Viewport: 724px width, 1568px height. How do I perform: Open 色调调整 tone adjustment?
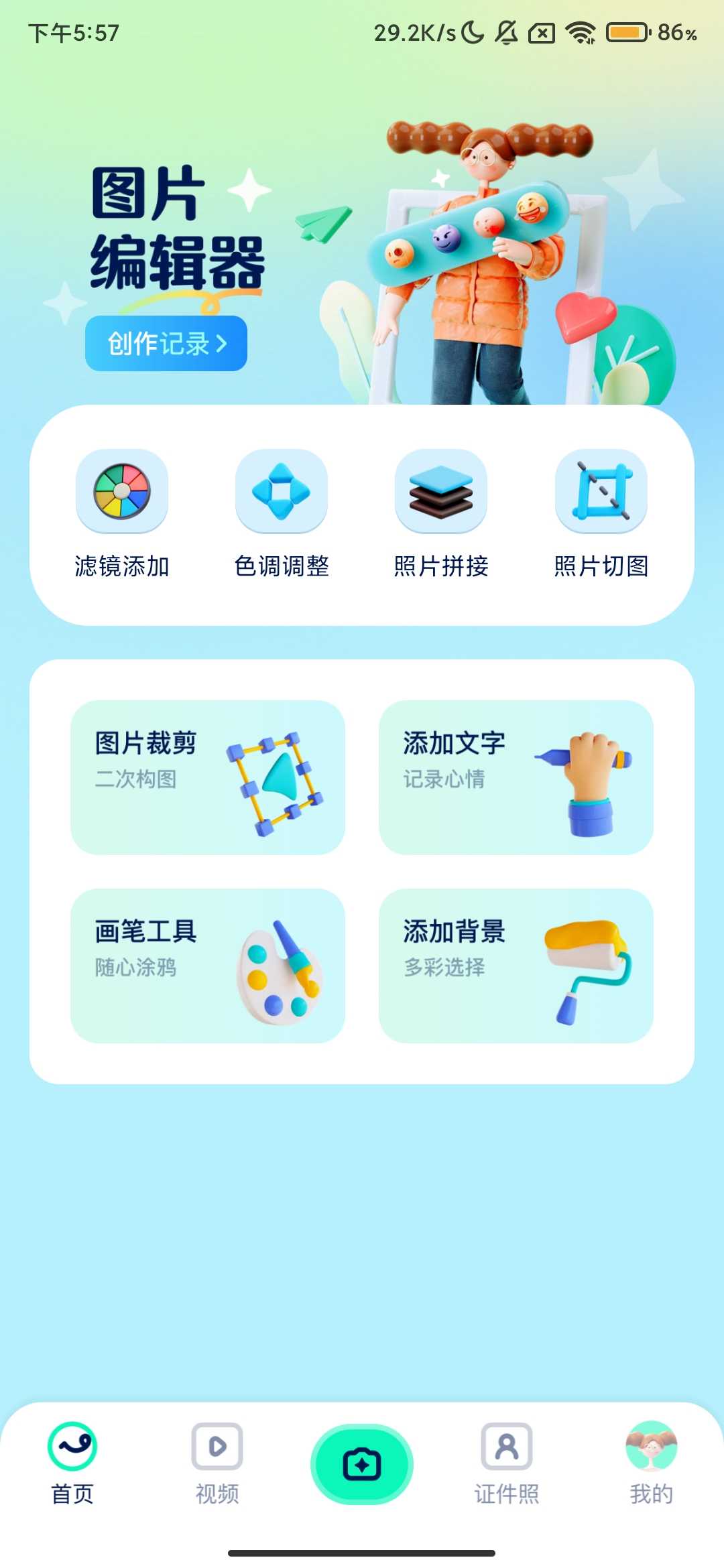tap(282, 513)
